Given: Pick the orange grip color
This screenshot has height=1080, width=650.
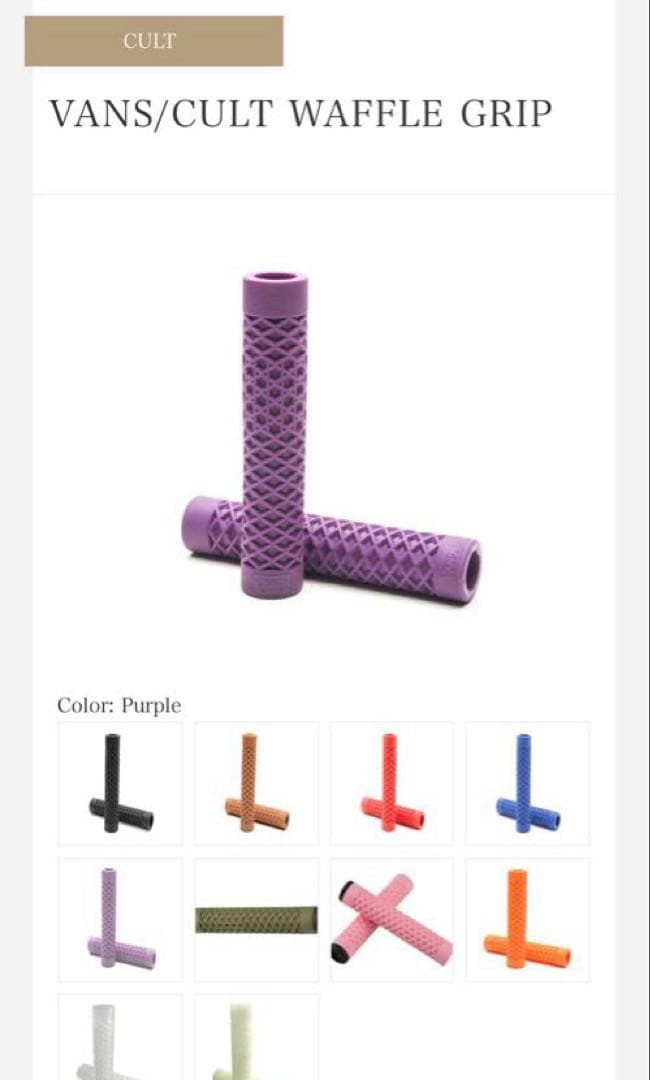Looking at the screenshot, I should click(528, 919).
